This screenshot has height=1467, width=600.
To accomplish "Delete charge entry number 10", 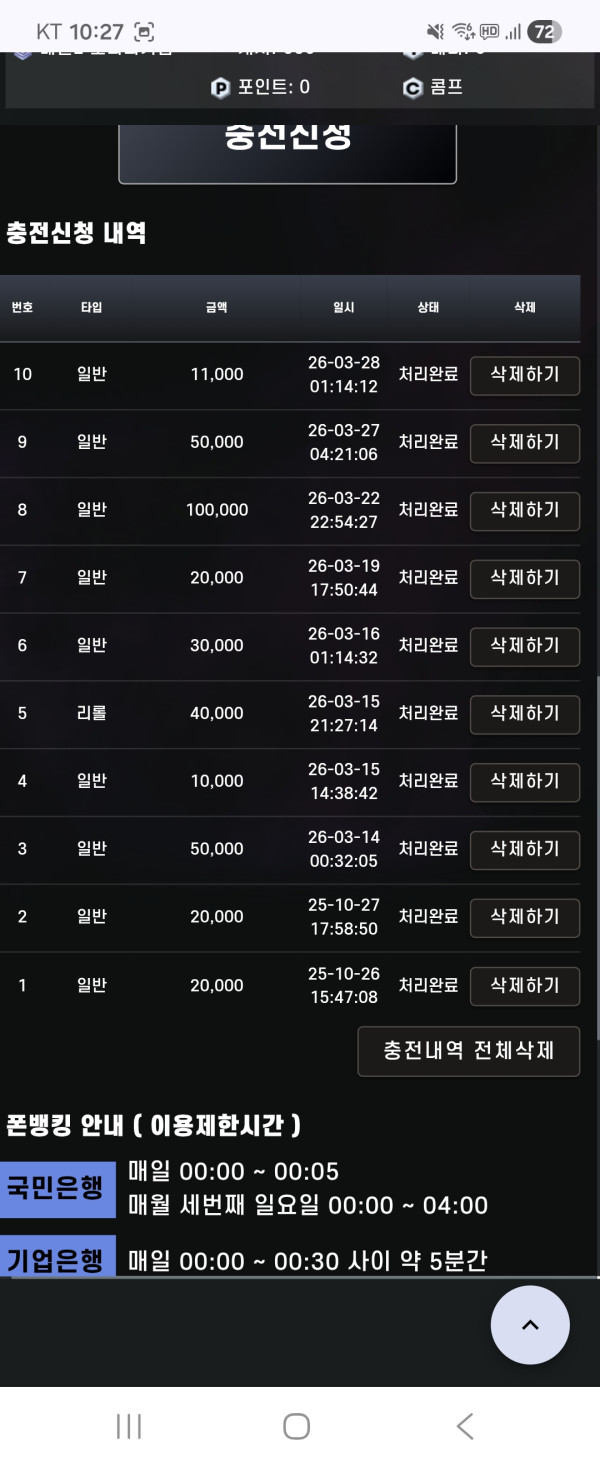I will (x=524, y=375).
